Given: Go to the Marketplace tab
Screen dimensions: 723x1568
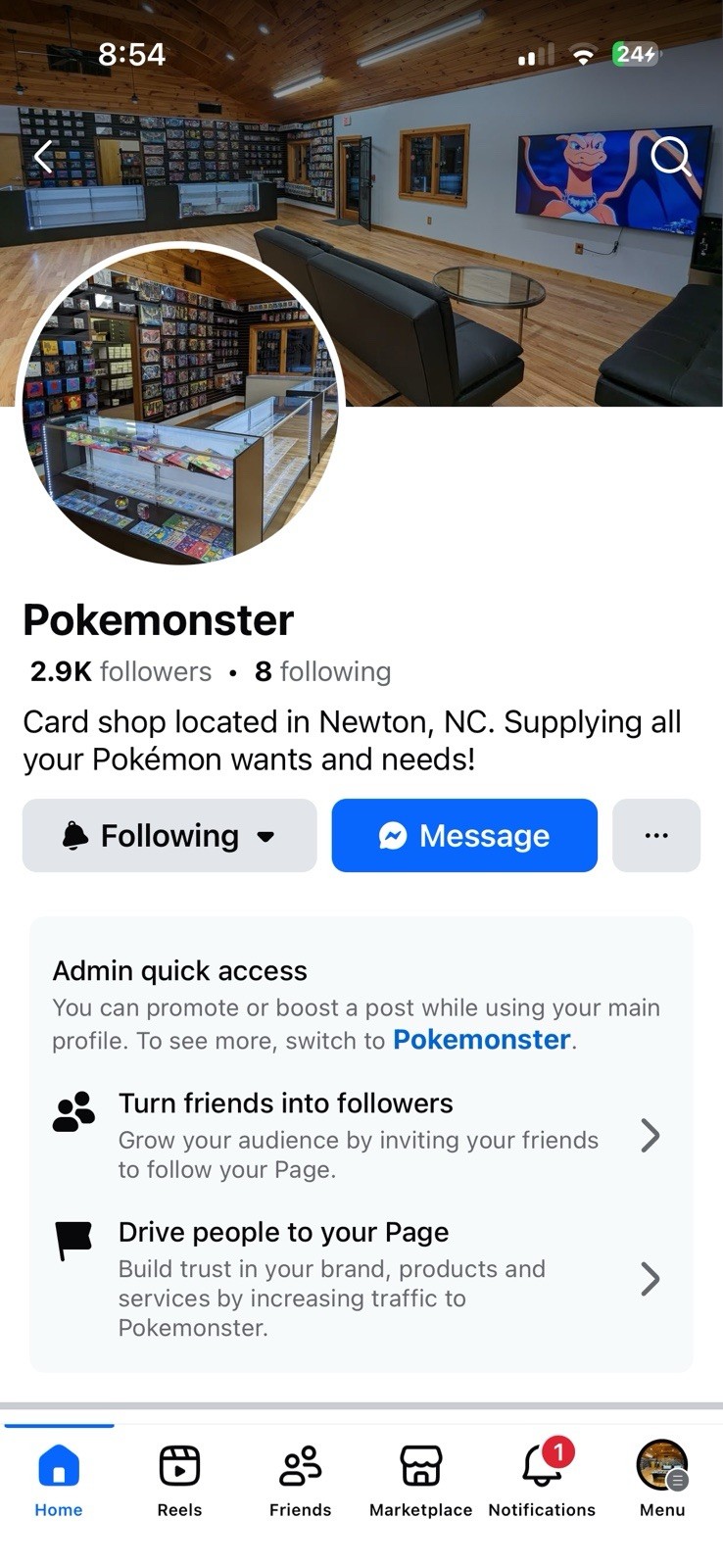Looking at the screenshot, I should tap(420, 1480).
